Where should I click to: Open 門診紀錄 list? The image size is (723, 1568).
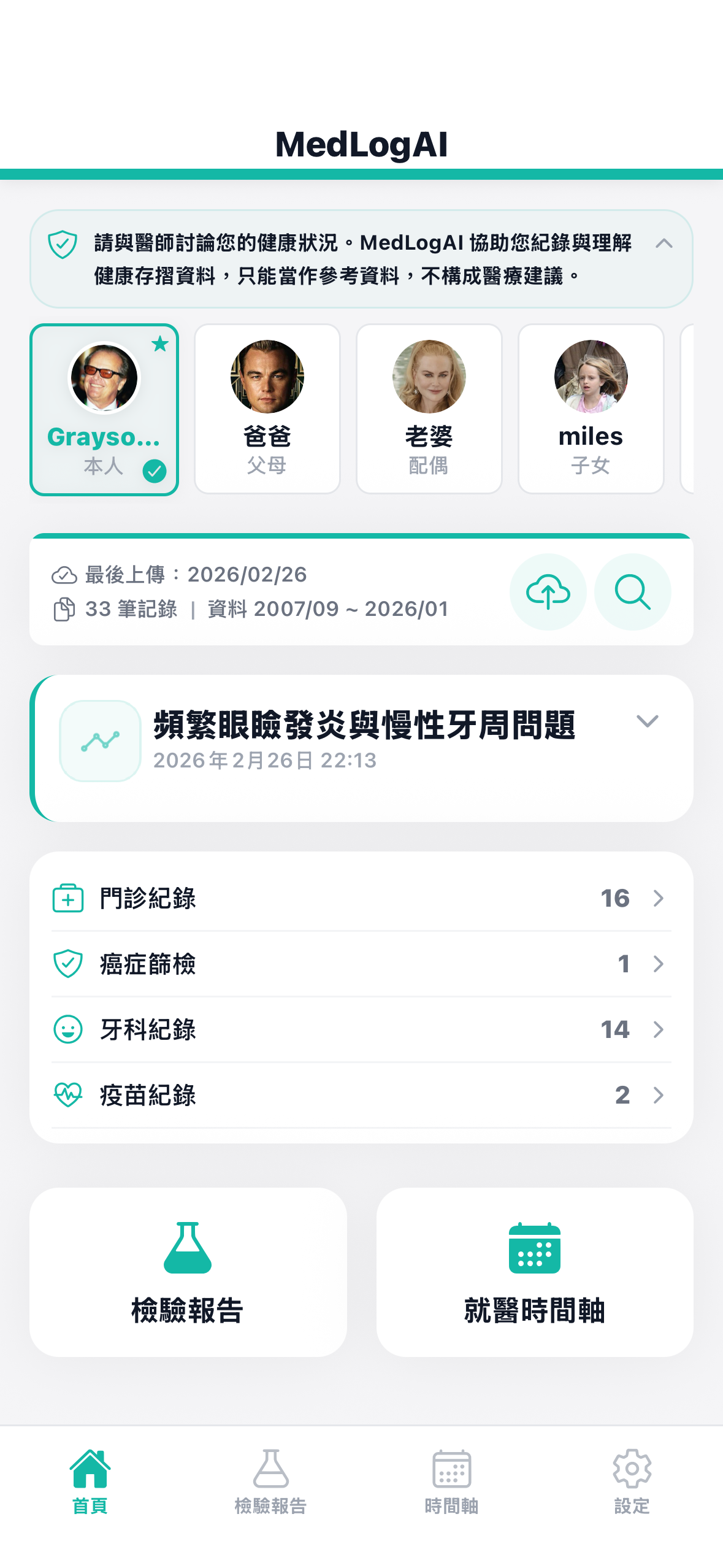click(361, 898)
